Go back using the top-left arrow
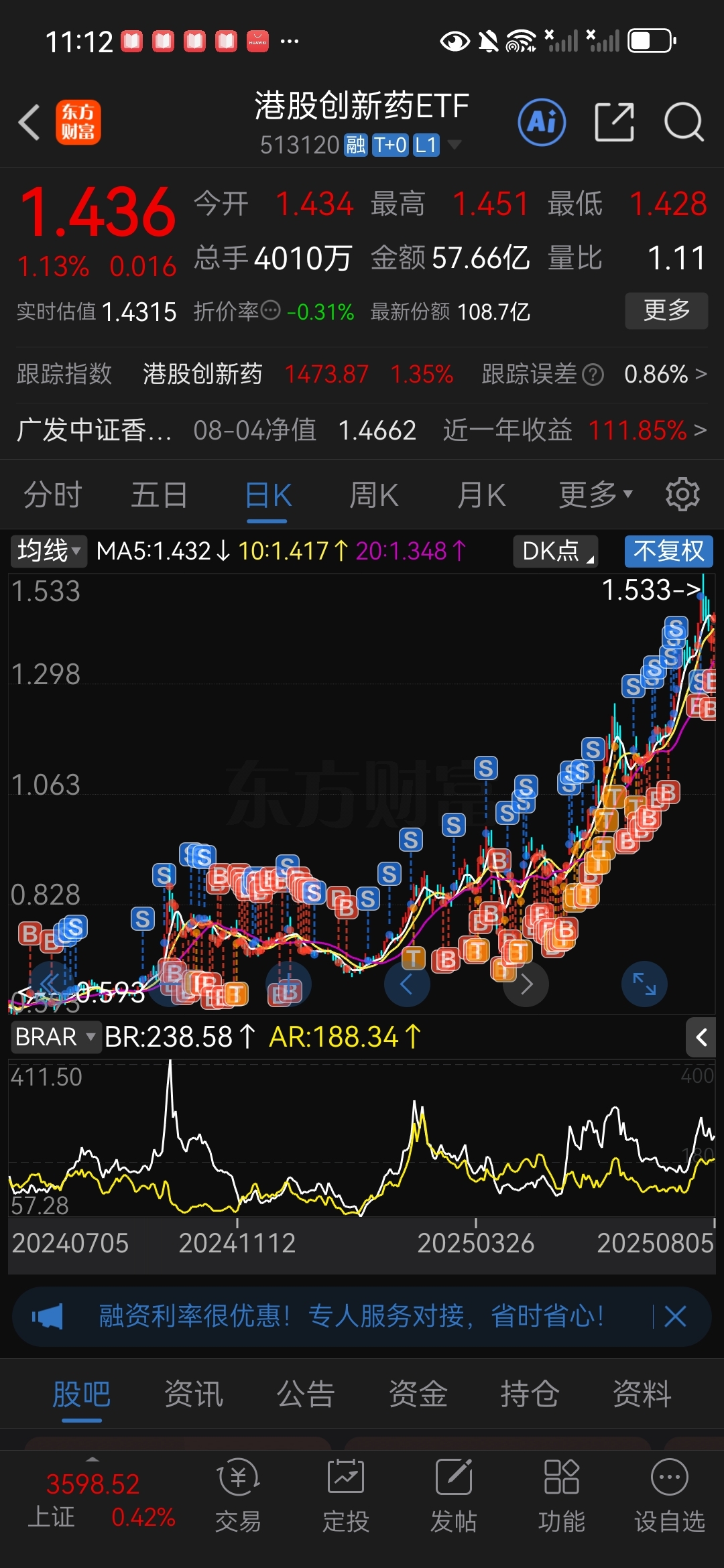This screenshot has height=1568, width=724. coord(29,122)
